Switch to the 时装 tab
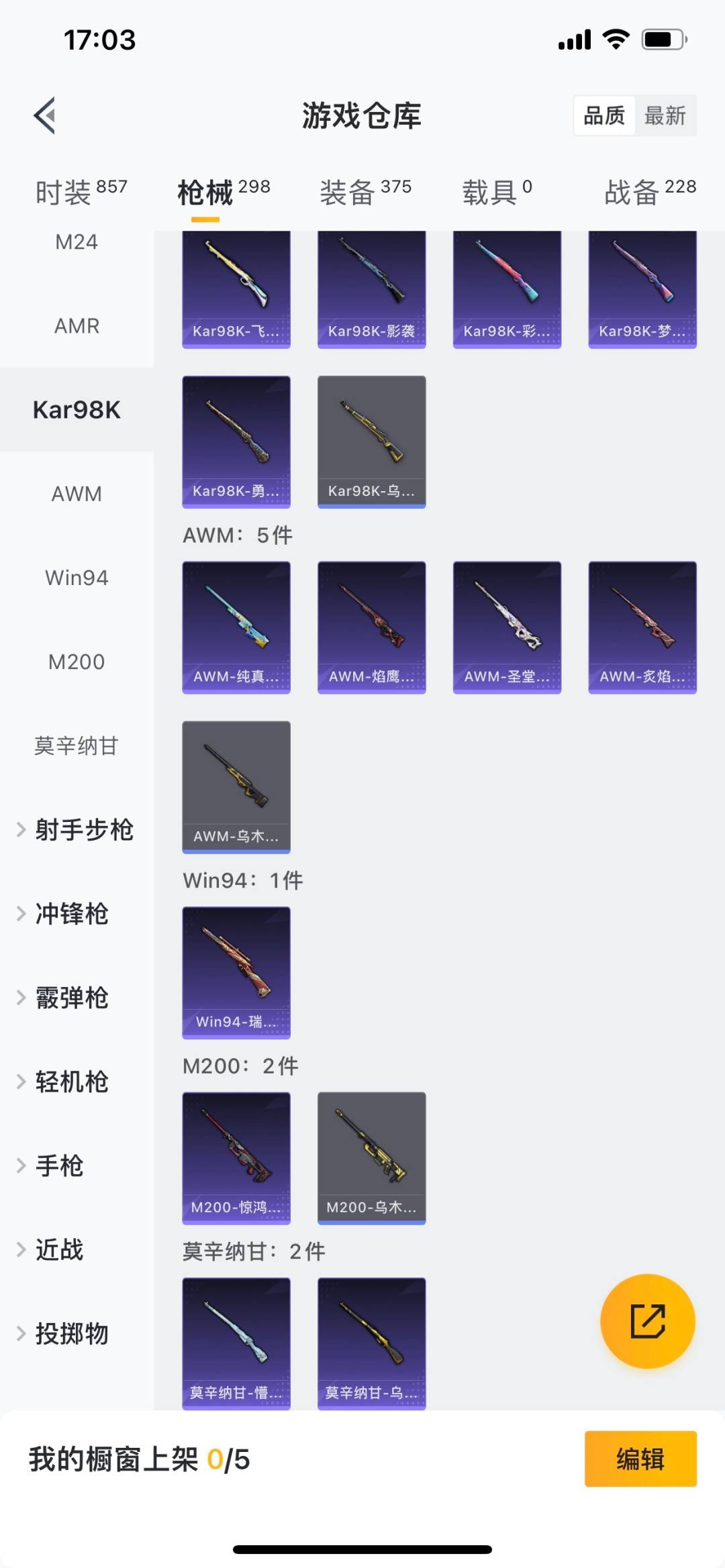The height and width of the screenshot is (1568, 725). click(81, 193)
